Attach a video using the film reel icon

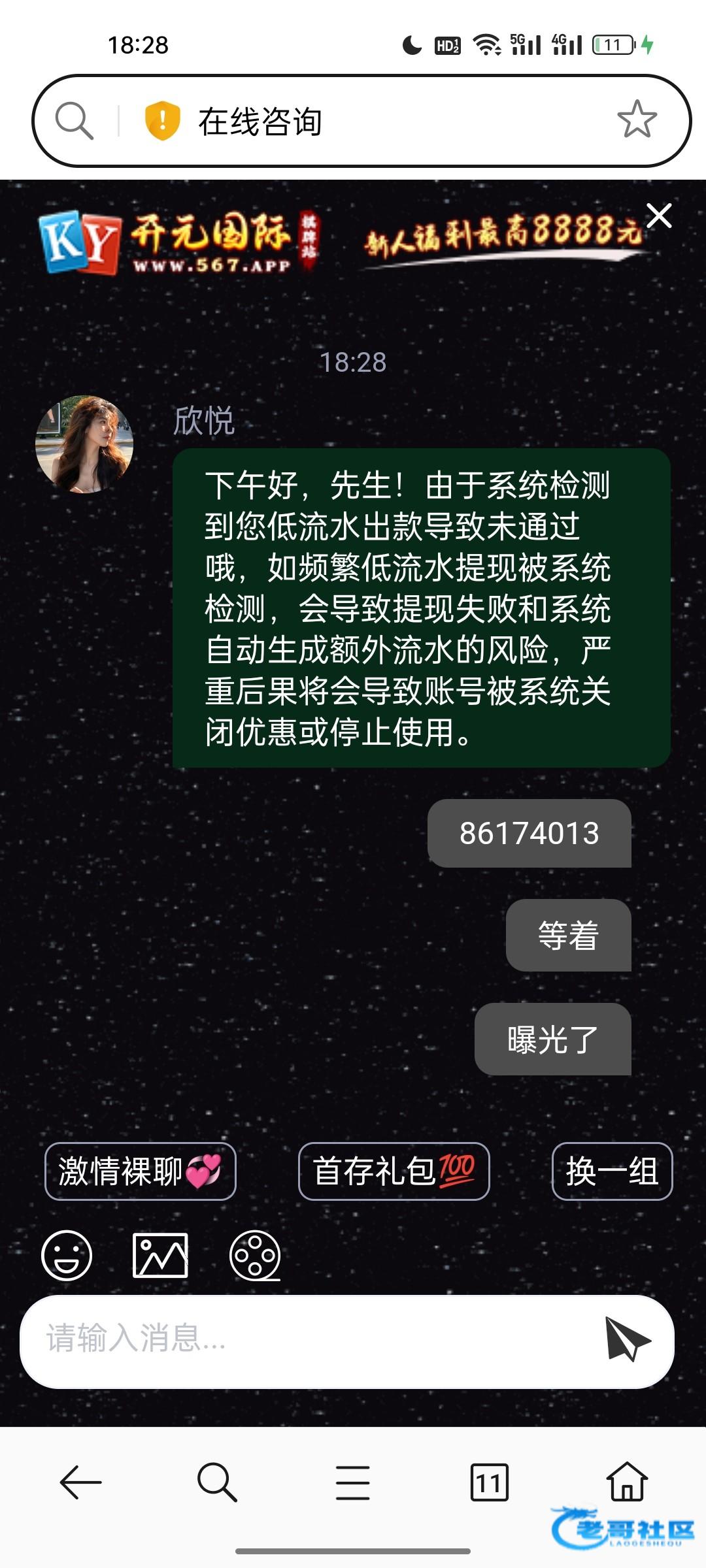click(x=255, y=1255)
